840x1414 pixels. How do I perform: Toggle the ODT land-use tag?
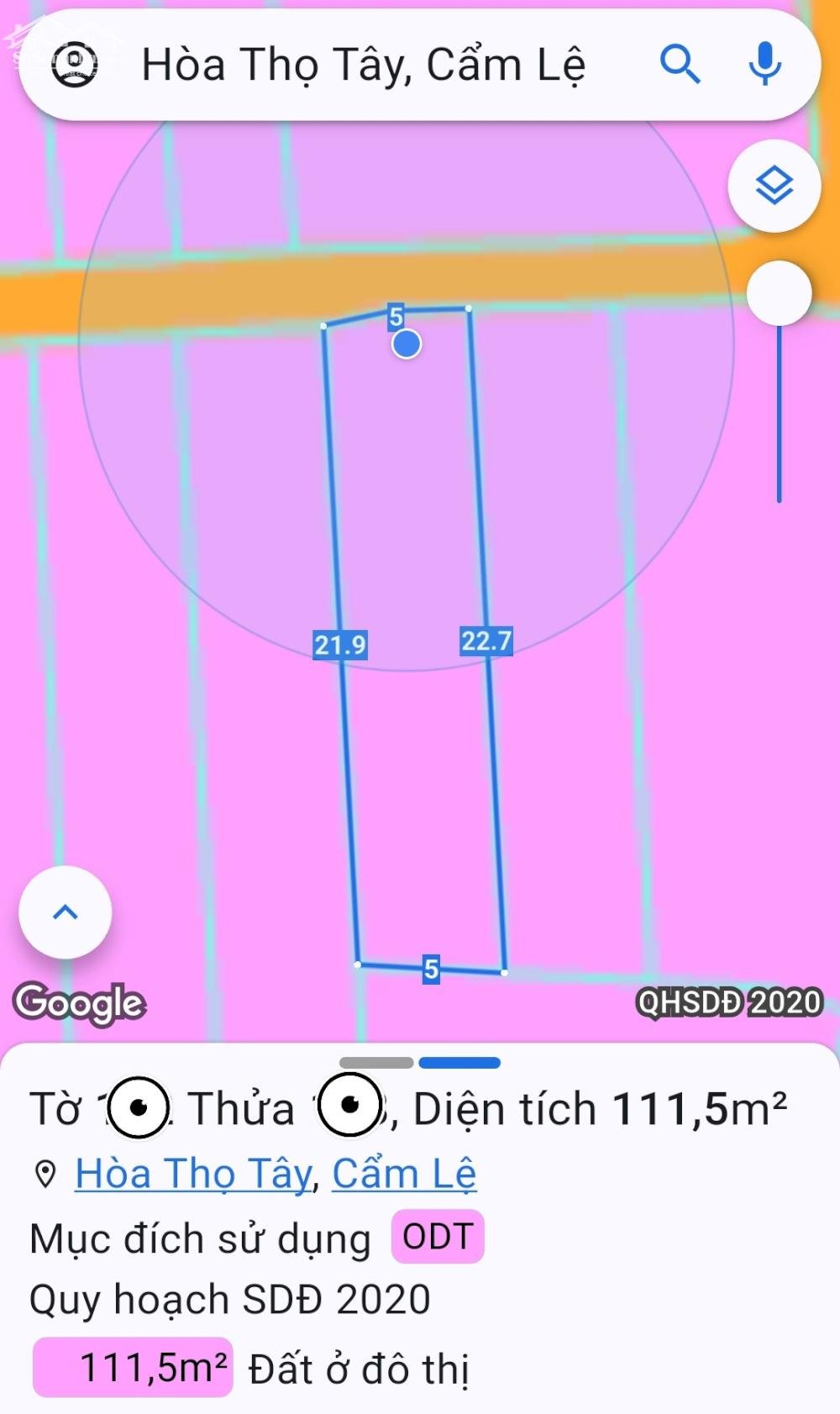436,1236
